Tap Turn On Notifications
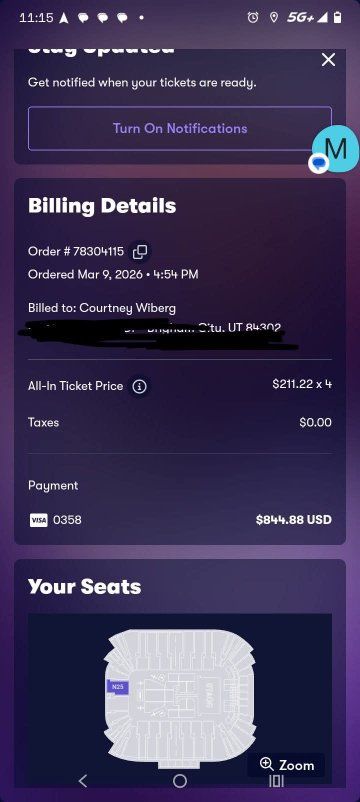 [180, 128]
